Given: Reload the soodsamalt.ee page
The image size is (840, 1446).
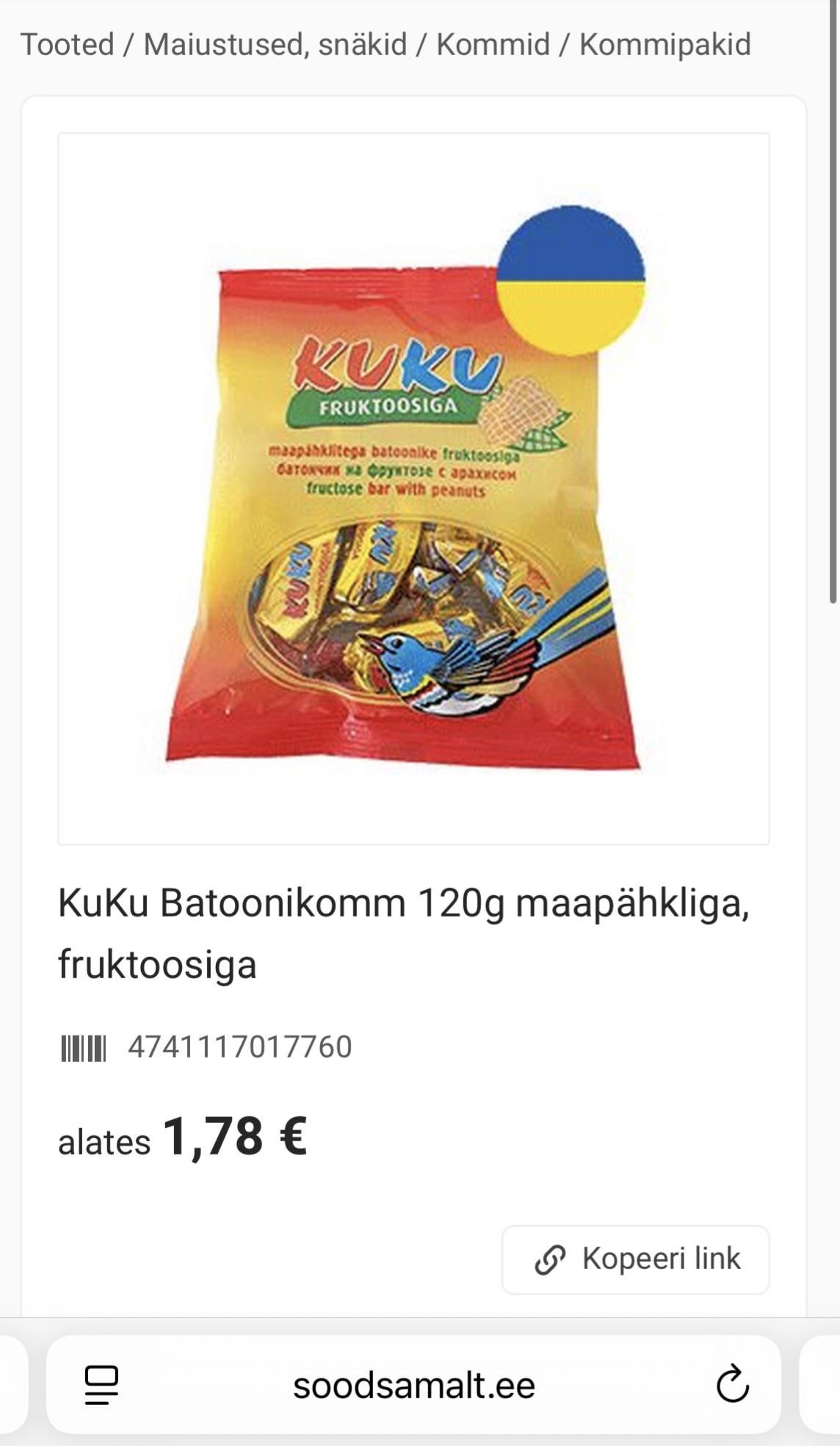Looking at the screenshot, I should 732,1385.
